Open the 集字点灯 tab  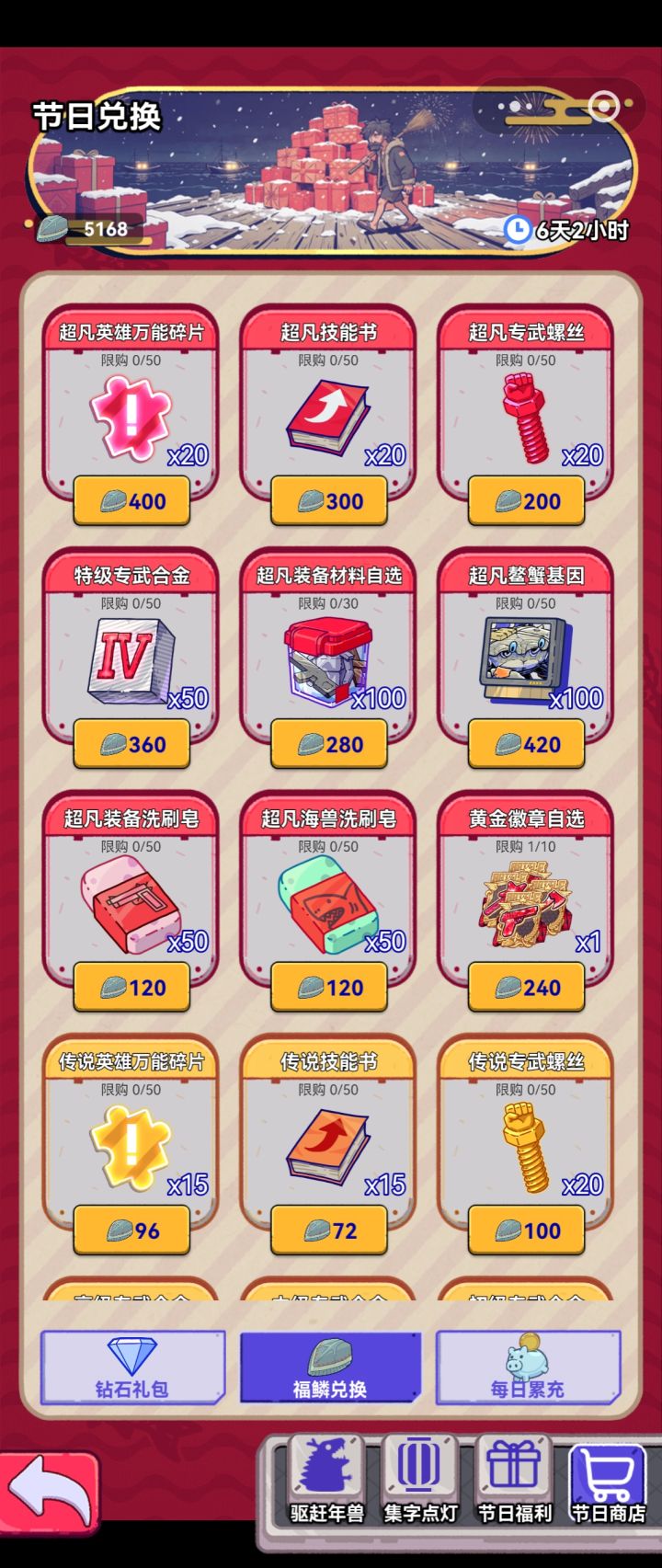click(420, 1482)
